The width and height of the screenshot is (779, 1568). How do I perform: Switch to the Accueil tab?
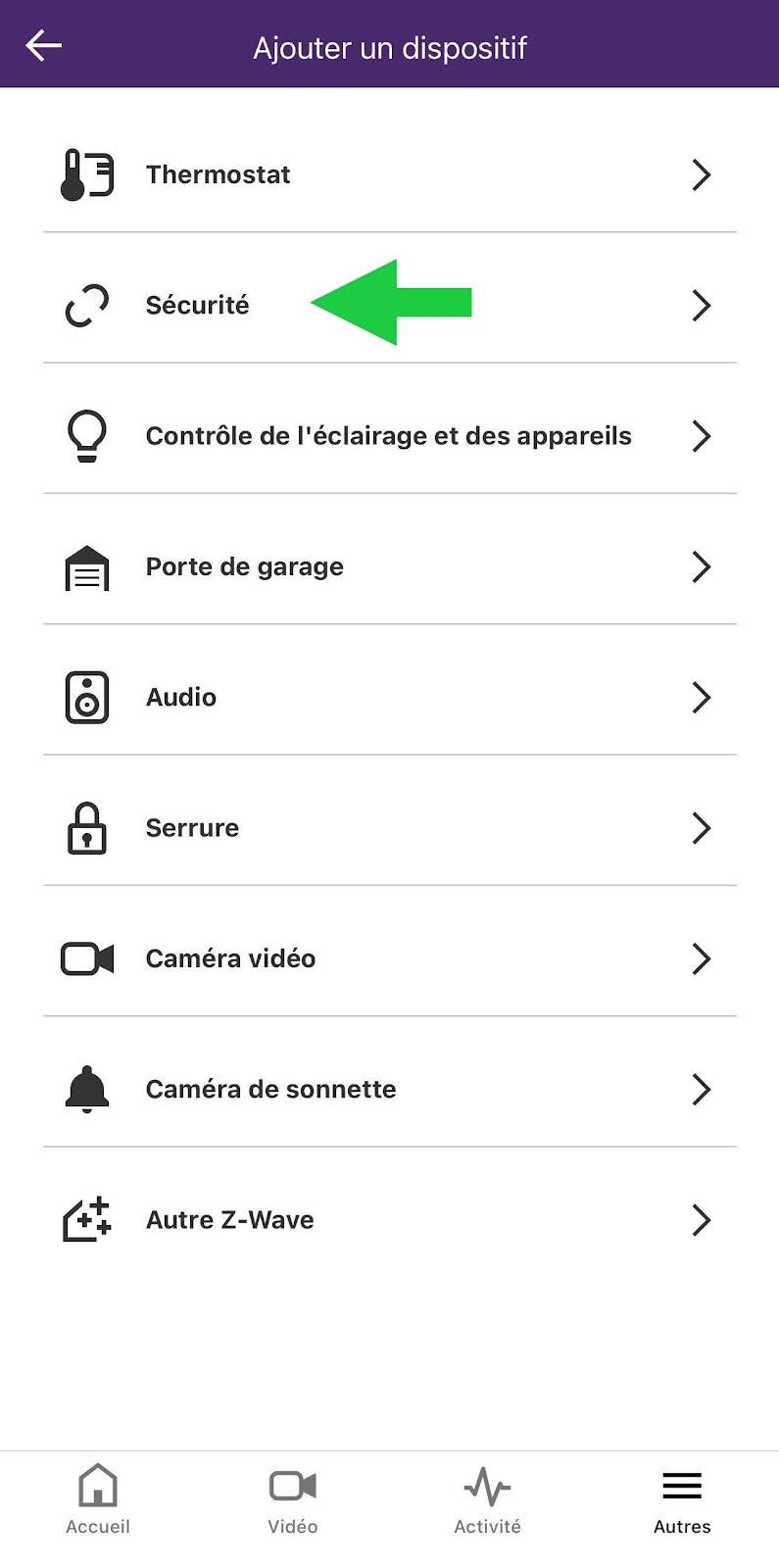point(98,1499)
